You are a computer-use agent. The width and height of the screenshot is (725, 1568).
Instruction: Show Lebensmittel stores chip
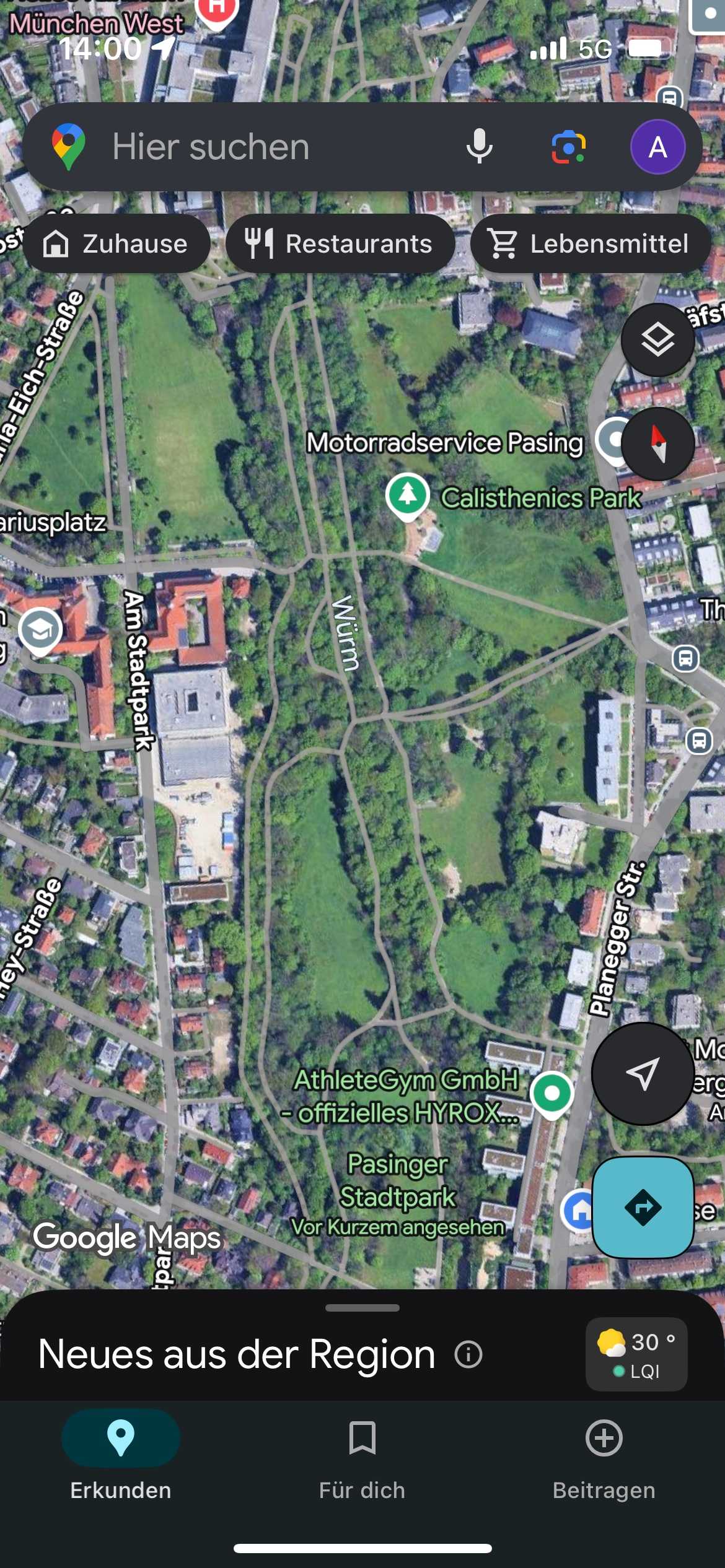pyautogui.click(x=589, y=243)
